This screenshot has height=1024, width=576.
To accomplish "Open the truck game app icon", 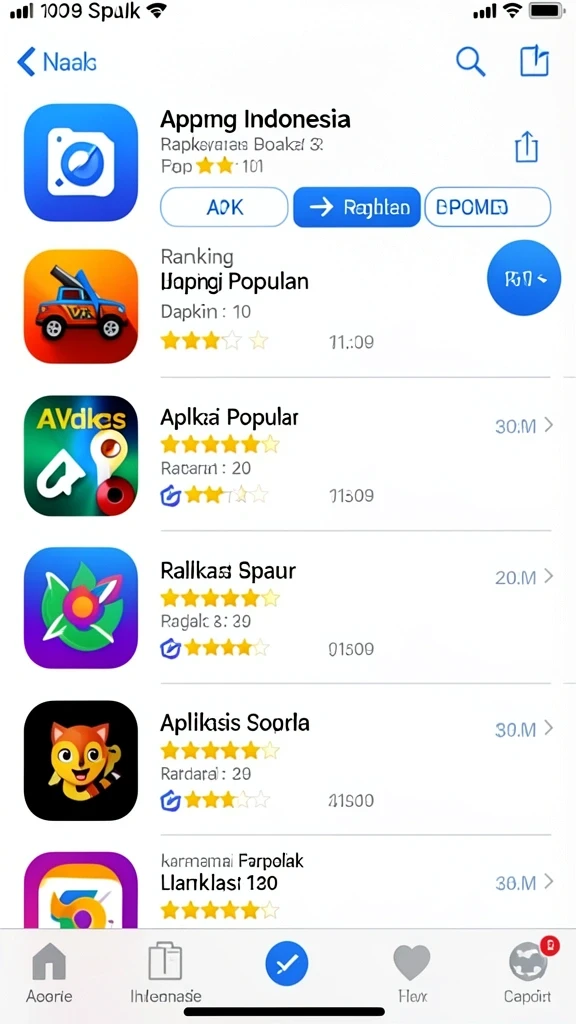I will 81,306.
